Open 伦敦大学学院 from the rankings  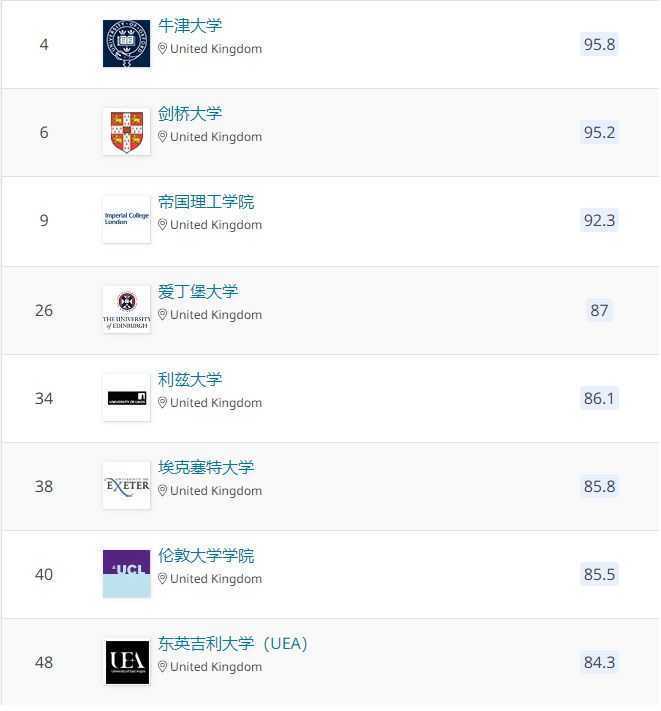[206, 556]
